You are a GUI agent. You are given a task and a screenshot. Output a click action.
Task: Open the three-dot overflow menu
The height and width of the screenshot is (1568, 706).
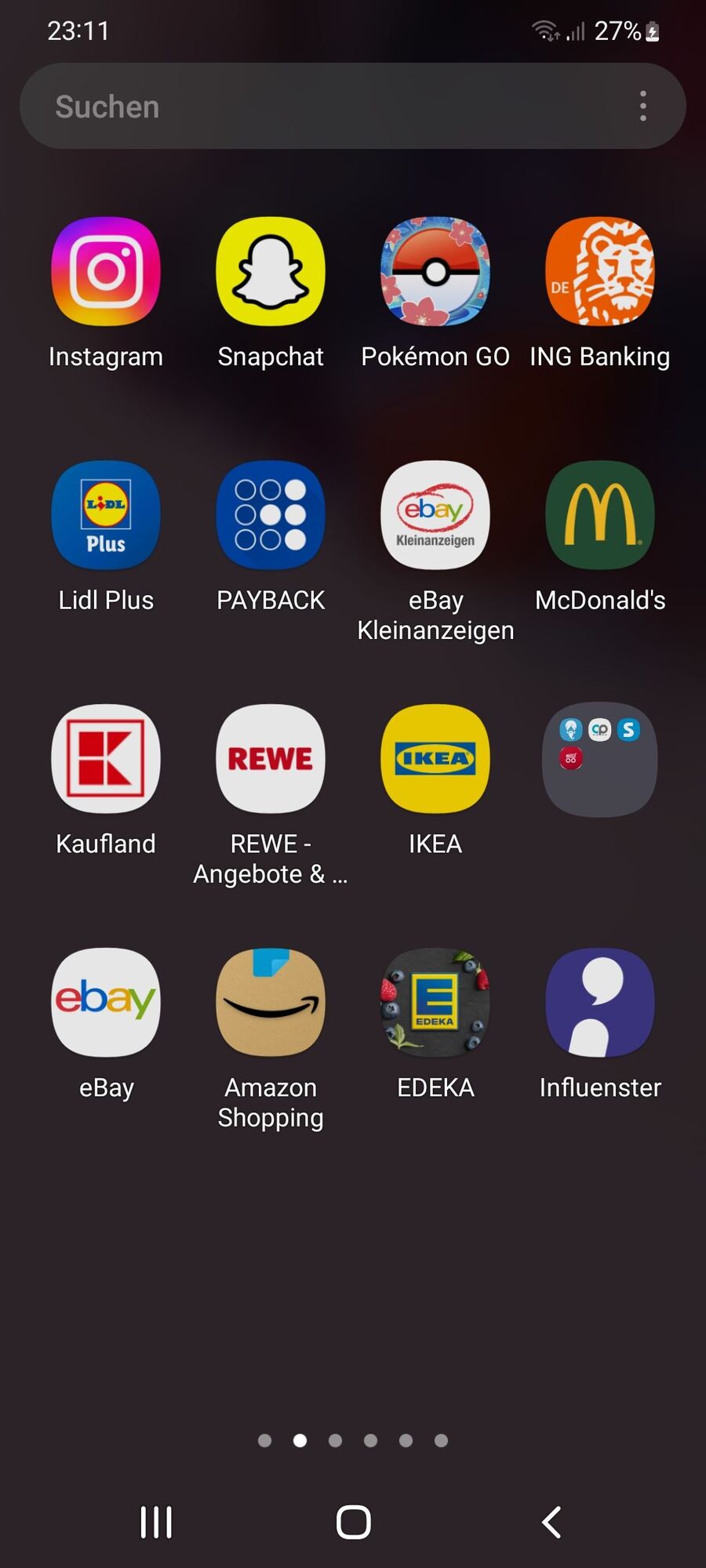point(643,107)
